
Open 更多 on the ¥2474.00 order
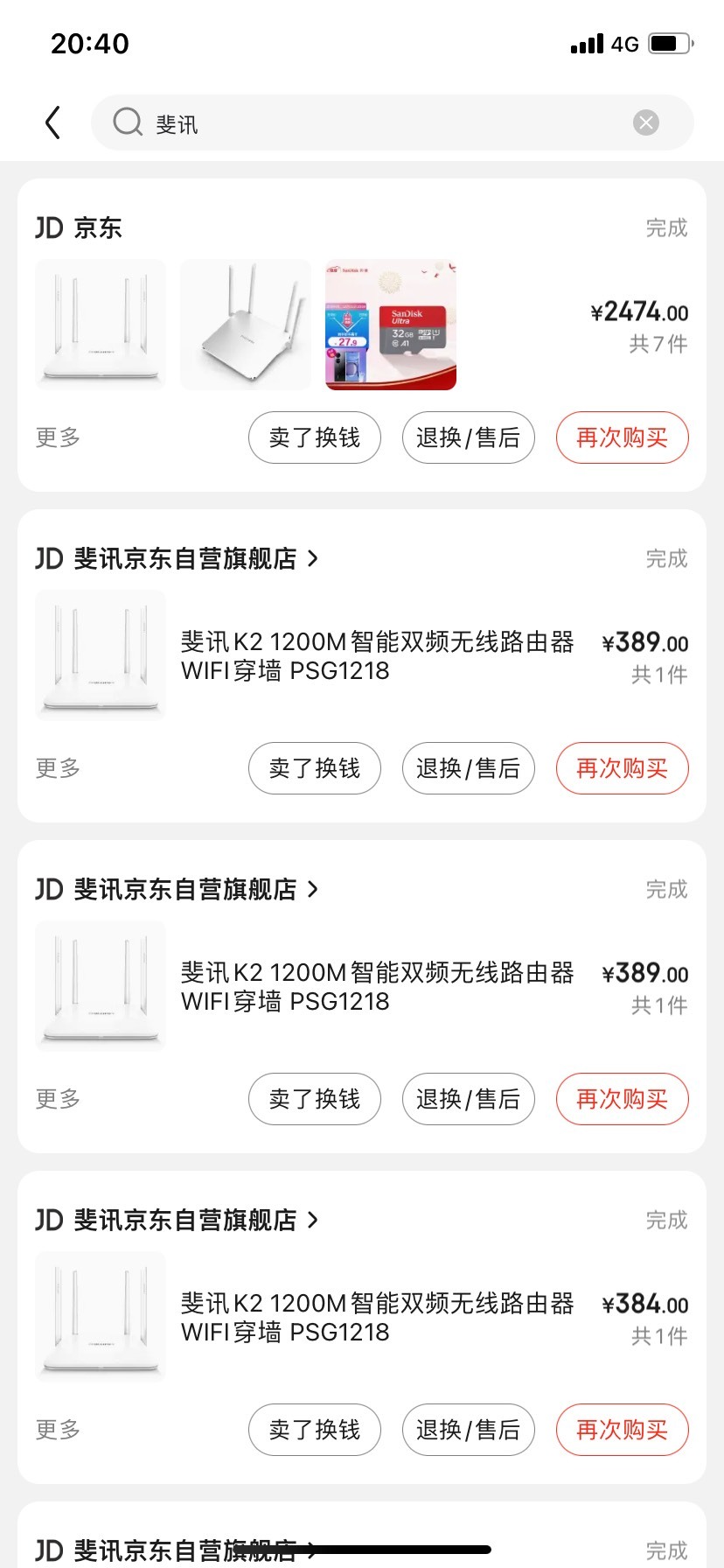[58, 437]
